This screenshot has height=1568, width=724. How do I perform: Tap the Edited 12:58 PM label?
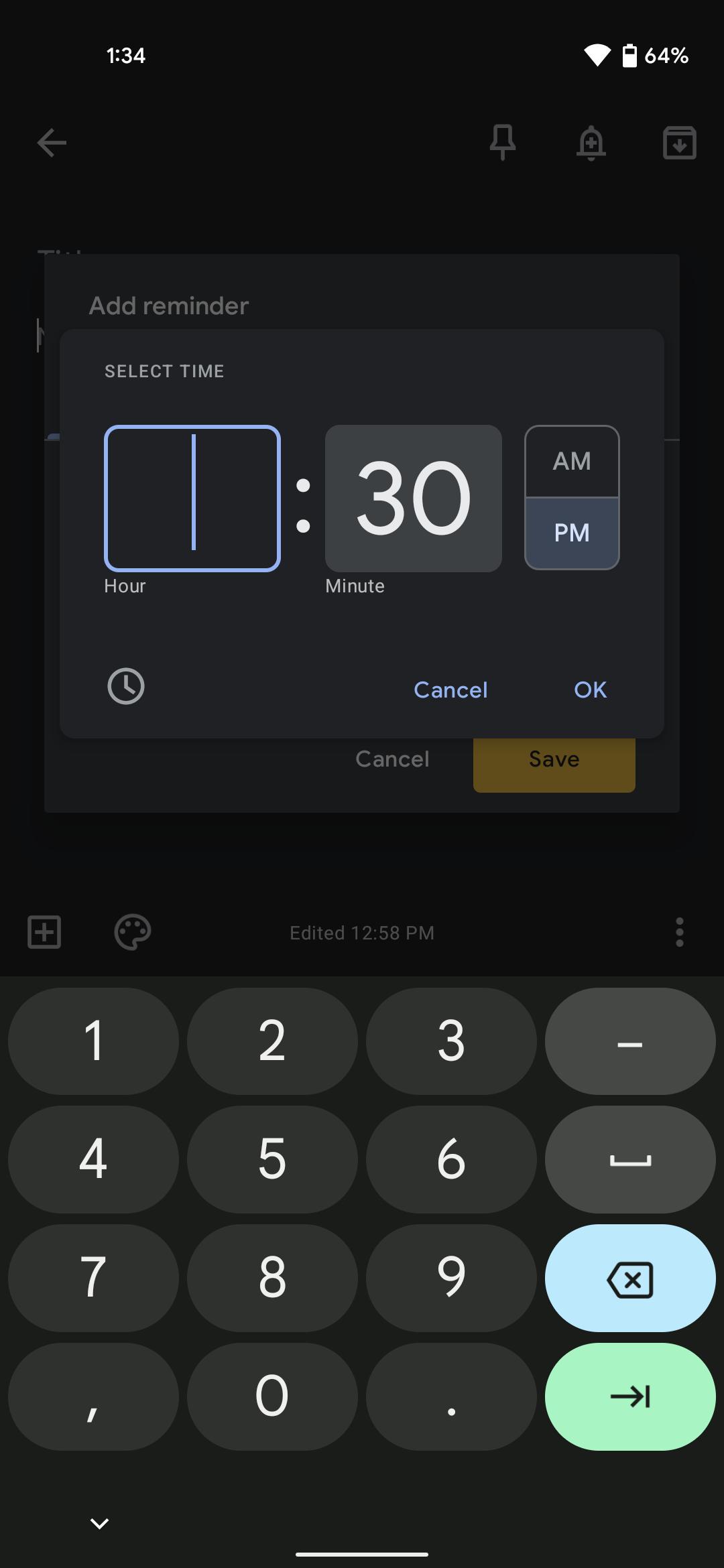click(x=361, y=932)
